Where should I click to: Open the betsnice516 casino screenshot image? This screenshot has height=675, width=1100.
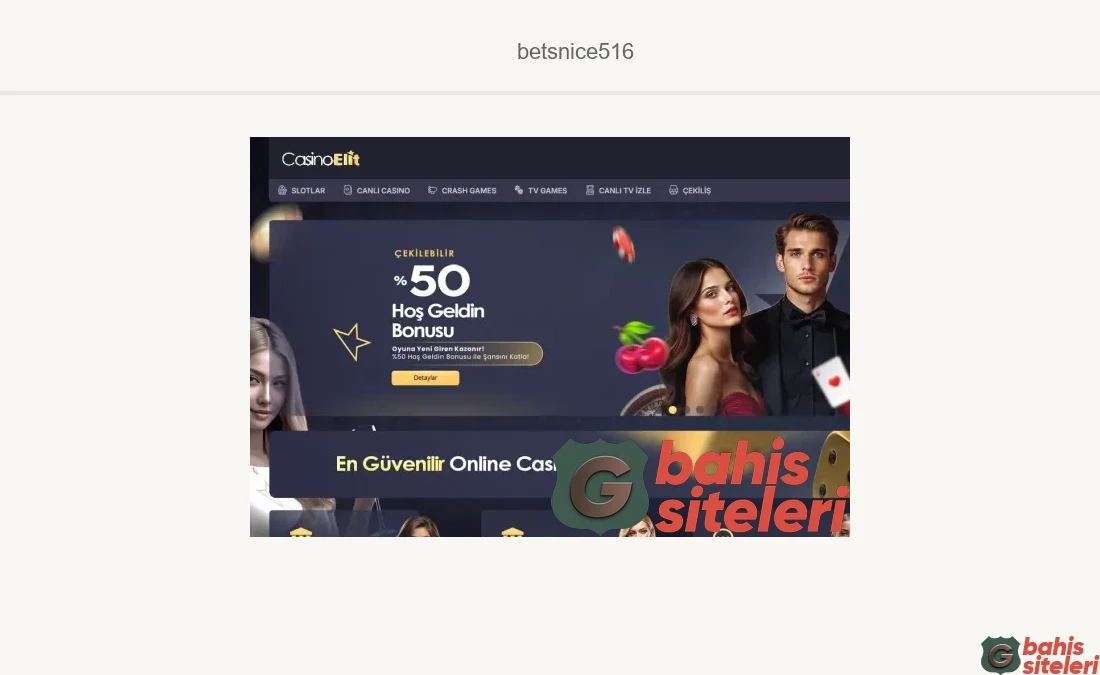pos(549,336)
